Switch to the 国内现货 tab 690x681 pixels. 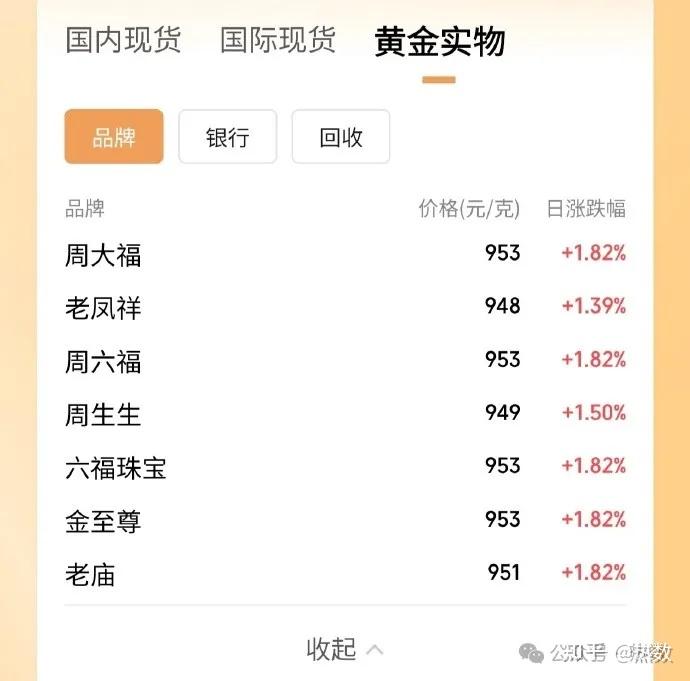point(123,41)
